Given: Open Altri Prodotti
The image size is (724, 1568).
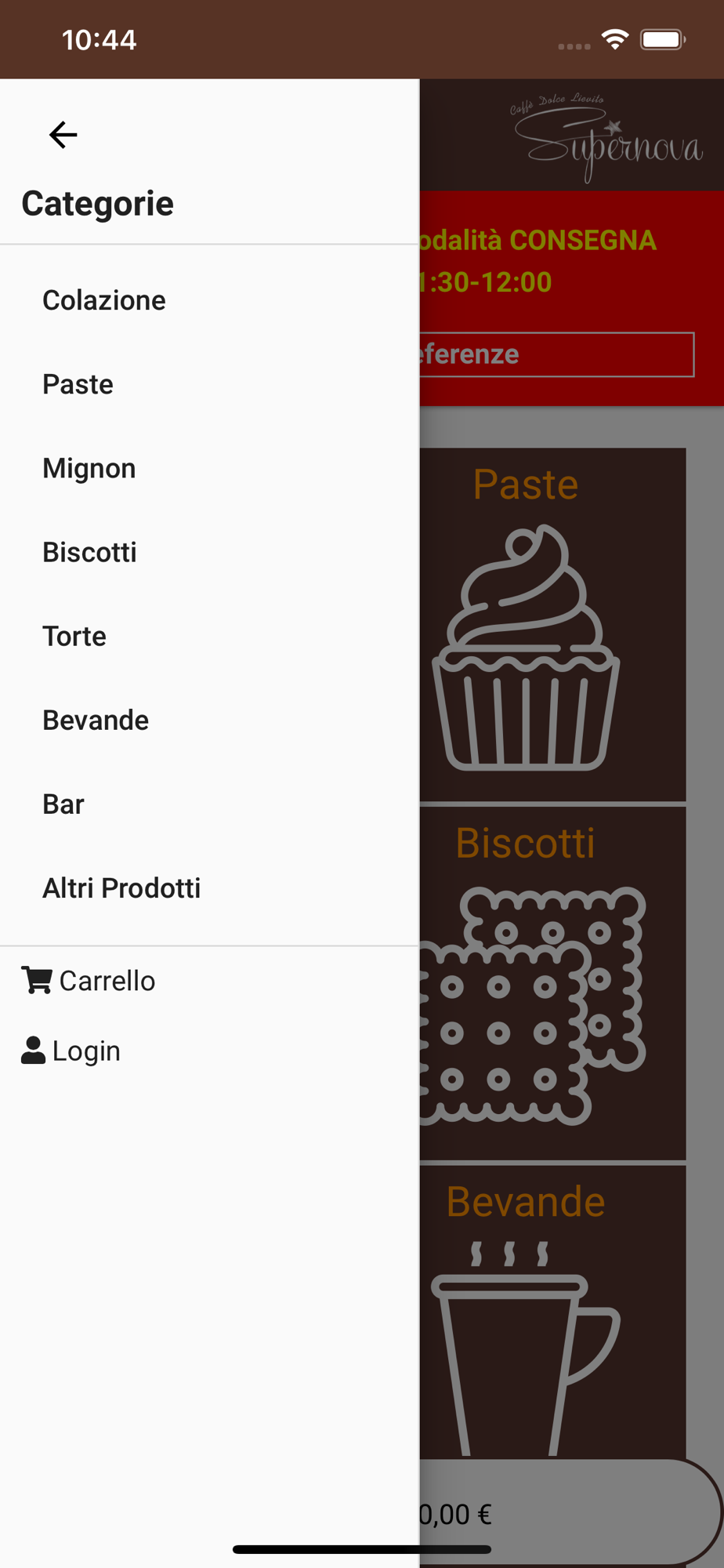Looking at the screenshot, I should (209, 887).
